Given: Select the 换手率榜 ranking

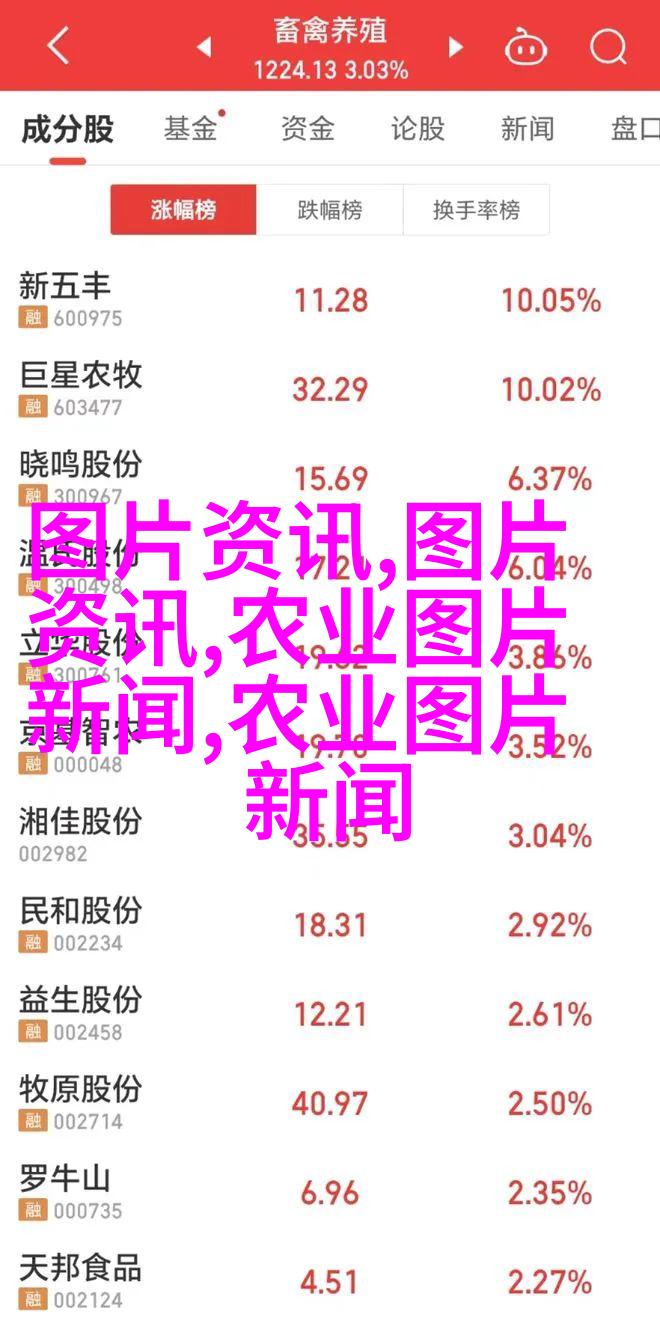Looking at the screenshot, I should coord(476,210).
